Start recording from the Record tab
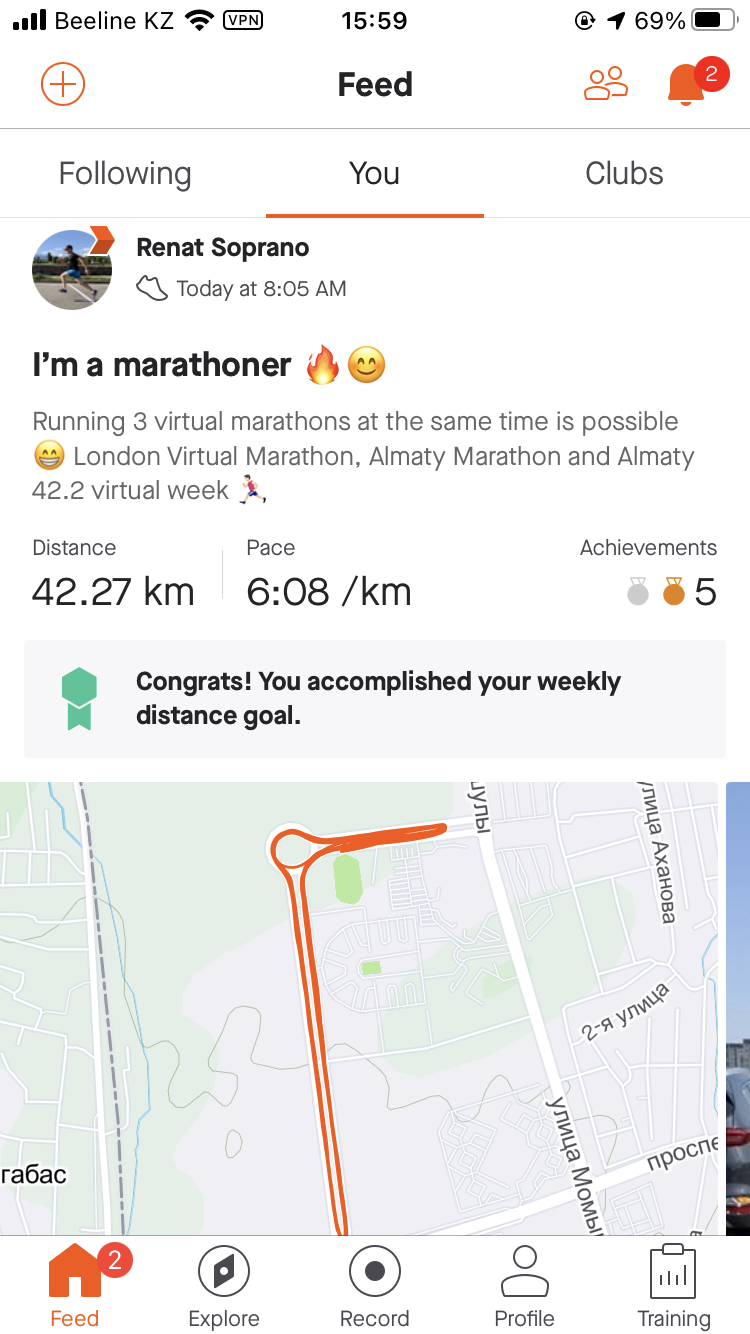 [x=375, y=1286]
